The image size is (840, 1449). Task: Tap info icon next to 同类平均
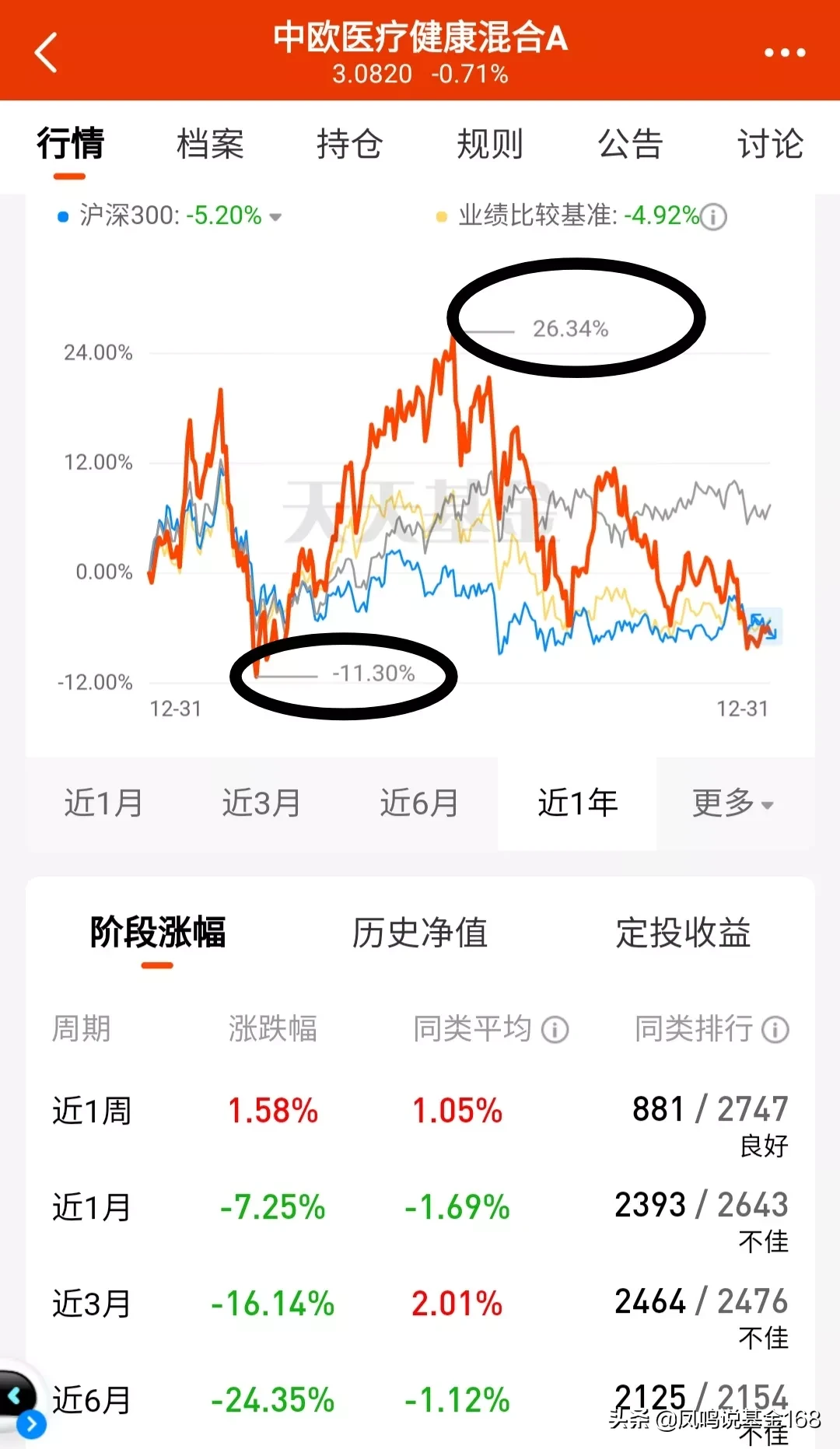pos(555,1030)
